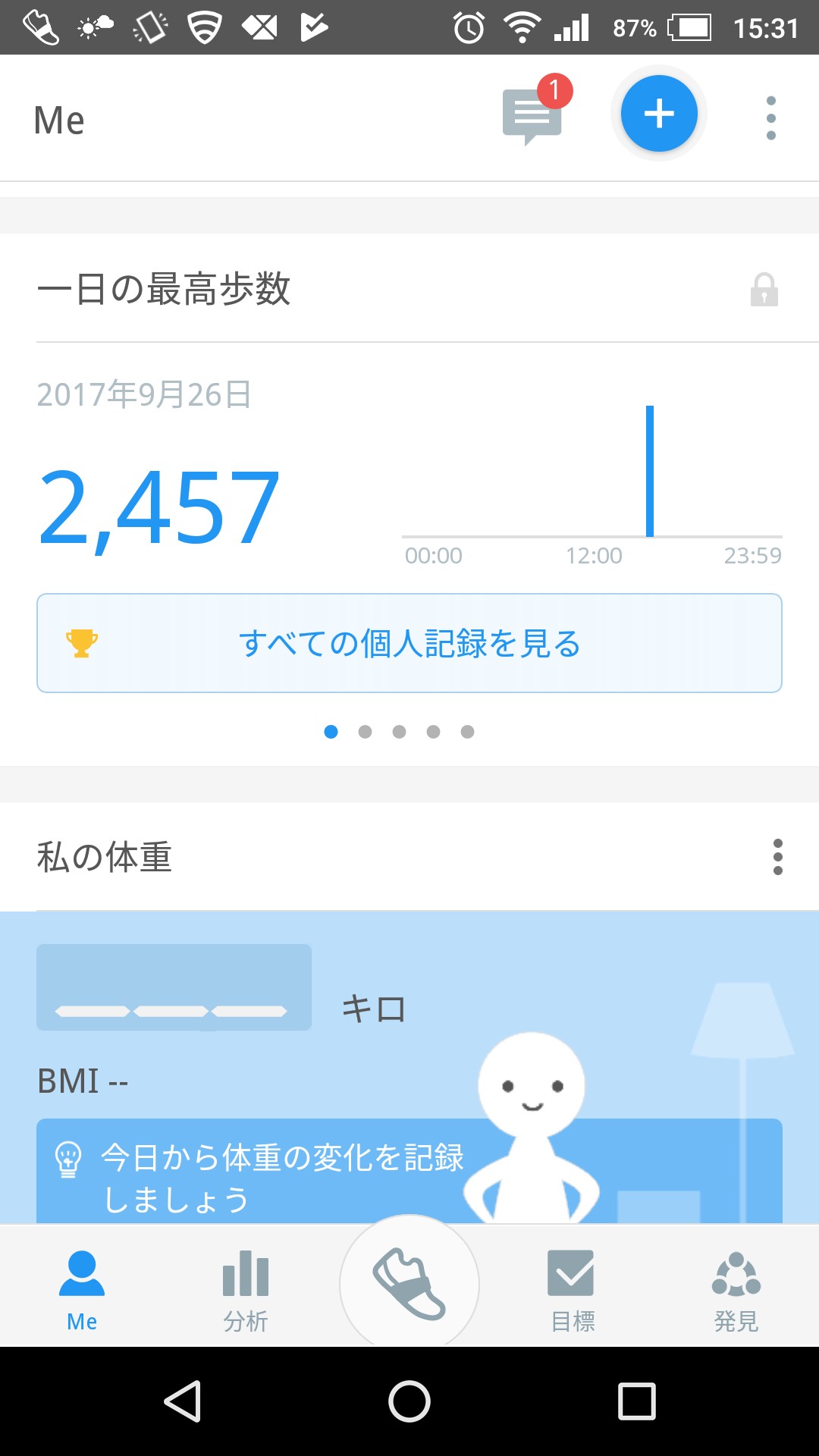819x1456 pixels.
Task: Open the top bar overflow menu
Action: (770, 118)
